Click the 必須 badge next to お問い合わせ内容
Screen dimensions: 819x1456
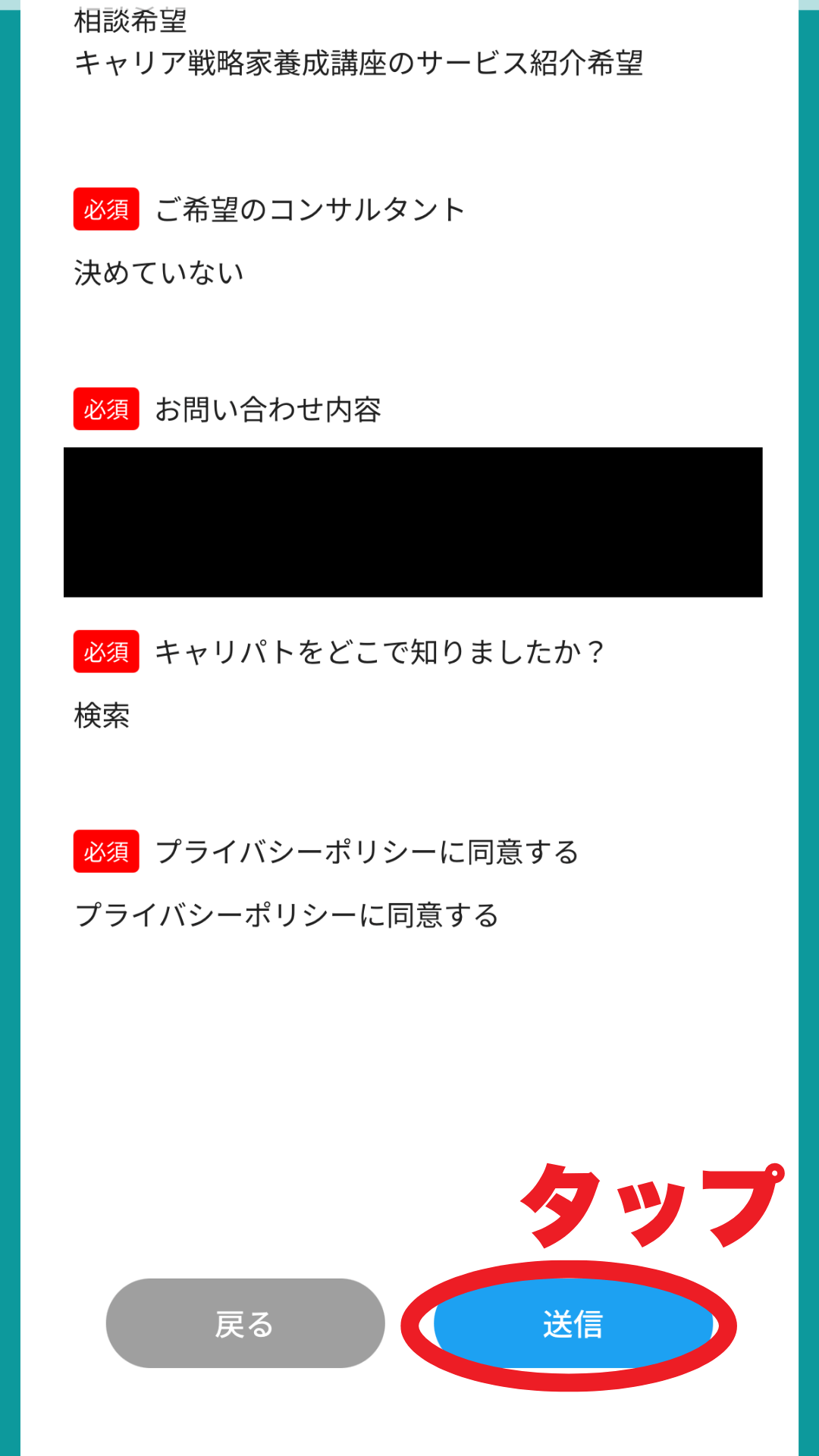106,408
